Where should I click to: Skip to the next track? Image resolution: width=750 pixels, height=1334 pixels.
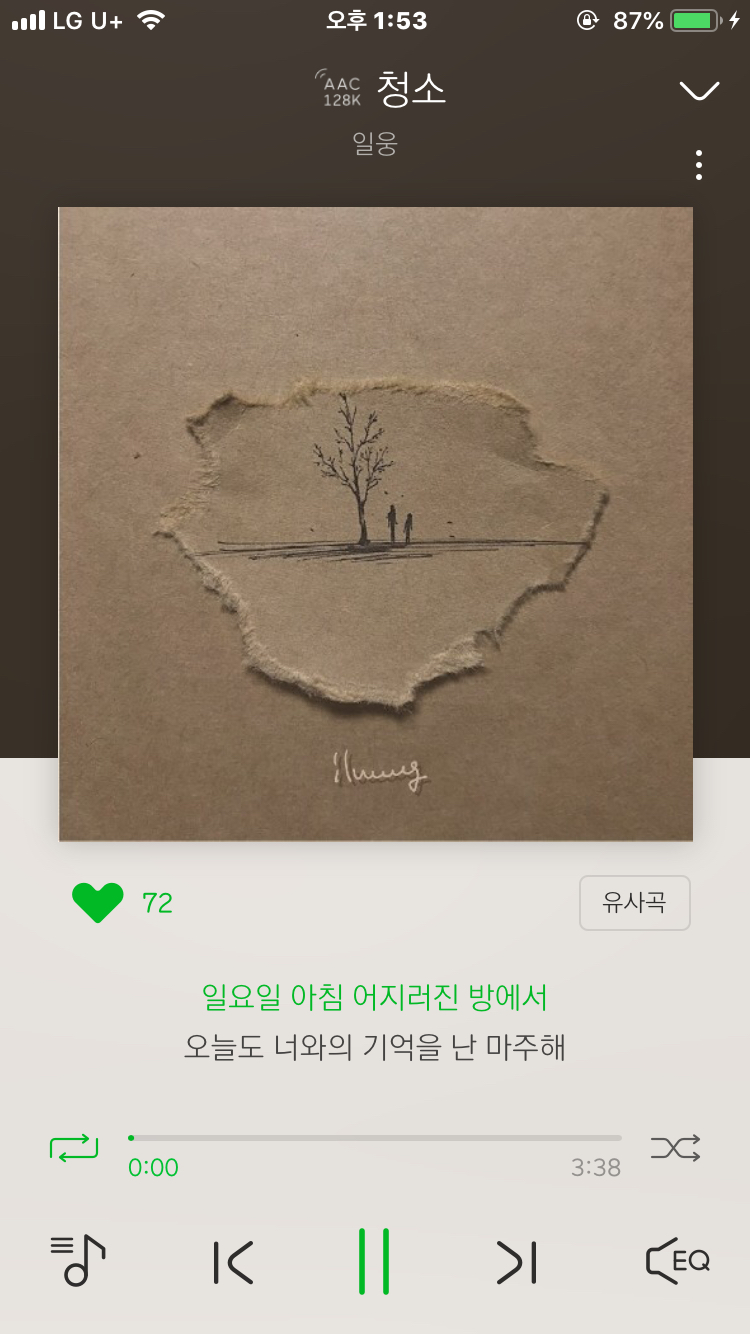coord(516,1262)
